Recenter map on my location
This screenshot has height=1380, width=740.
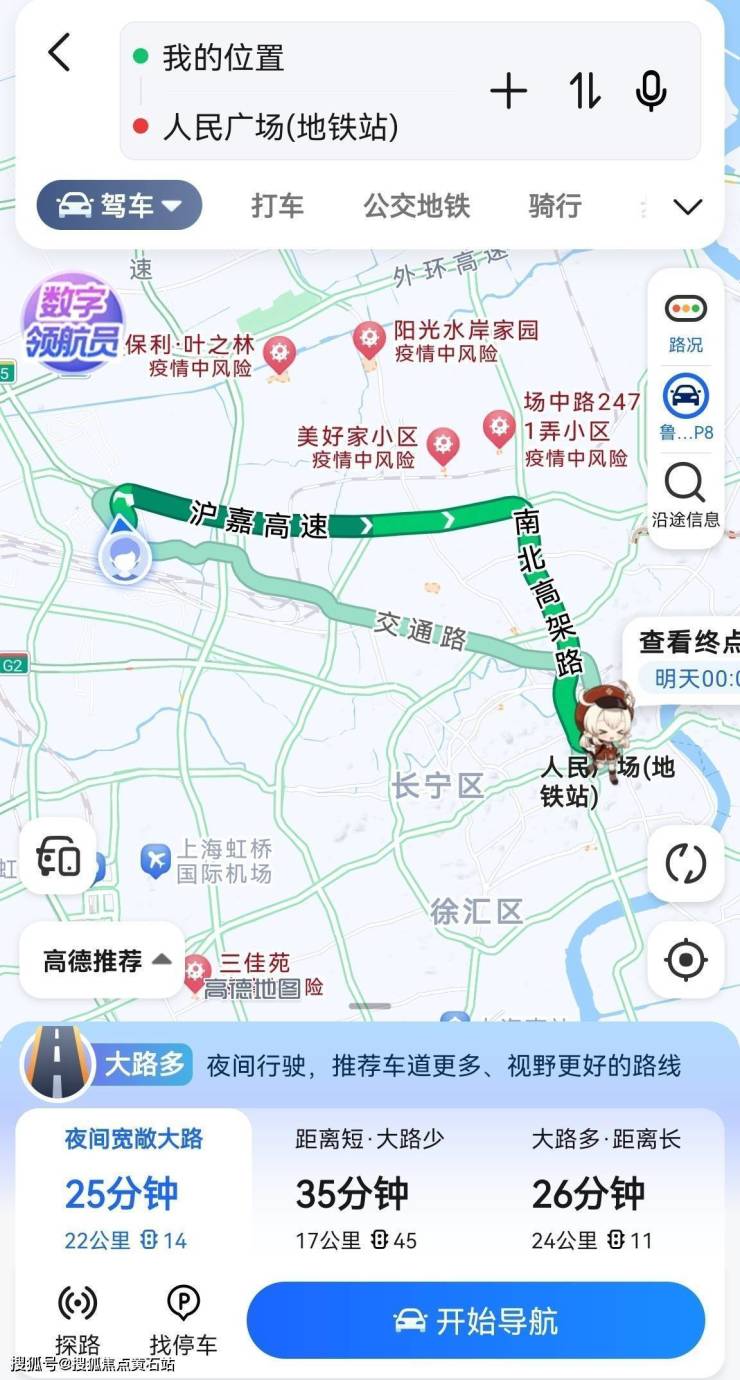(686, 960)
